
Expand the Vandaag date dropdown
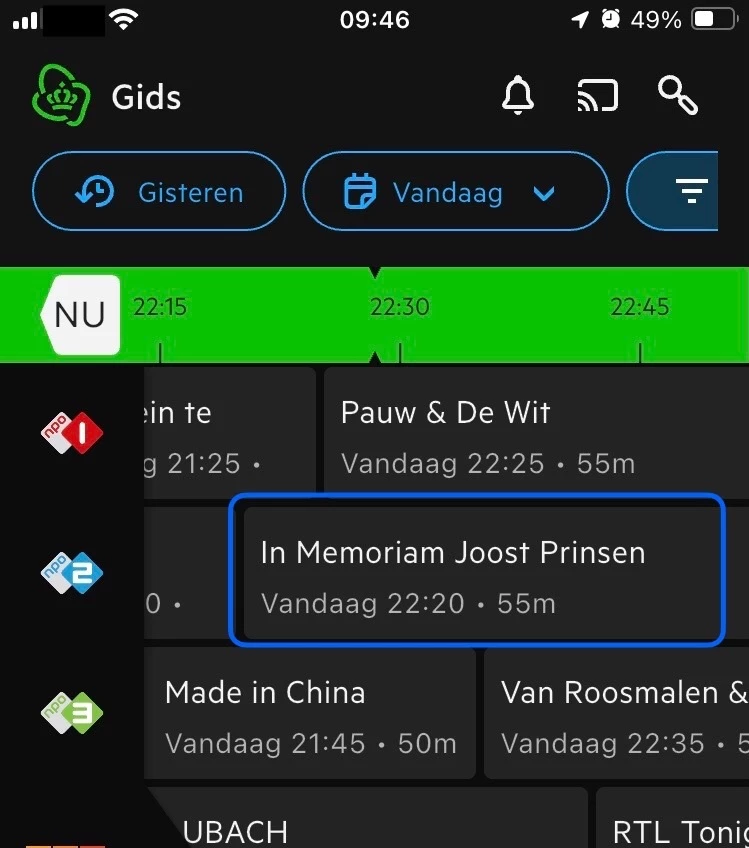coord(455,191)
